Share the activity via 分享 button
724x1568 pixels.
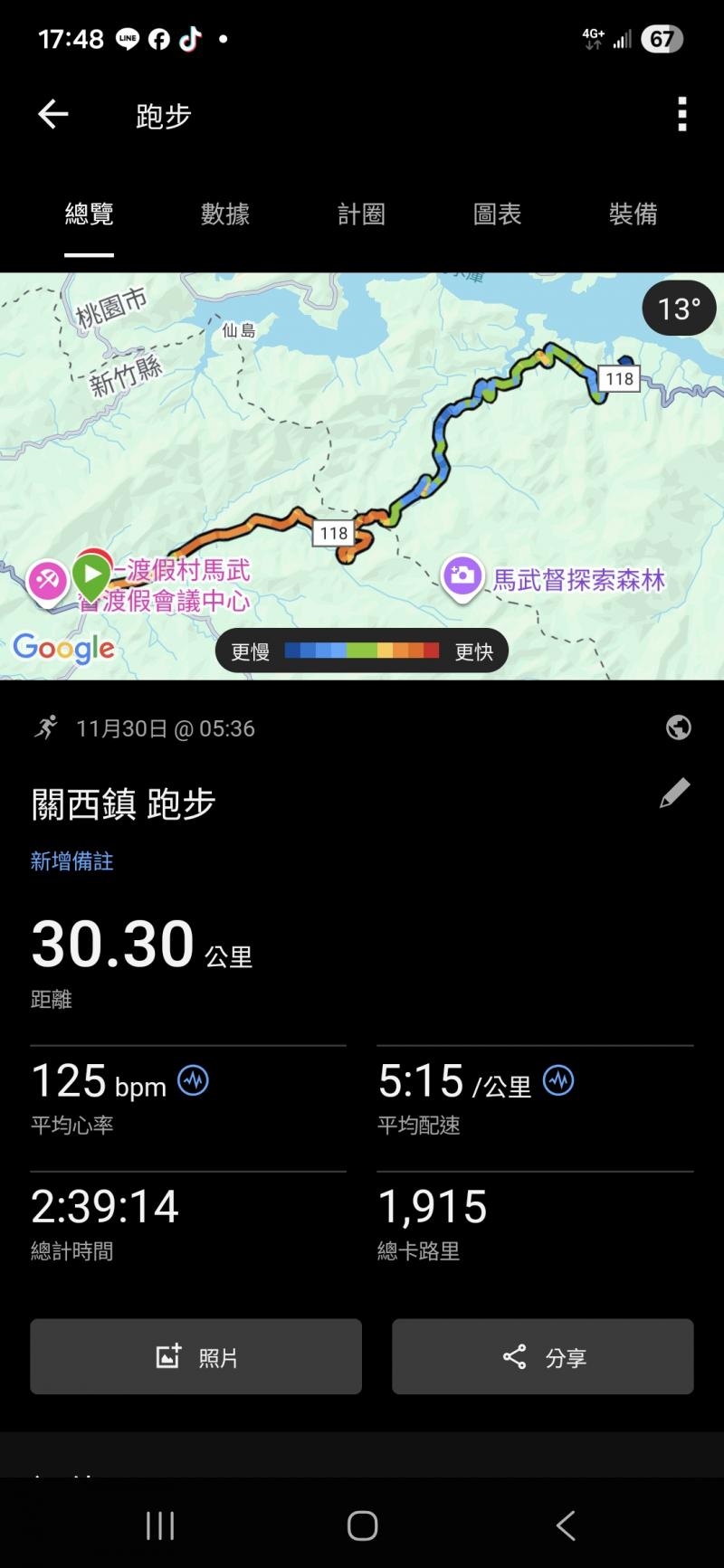(x=543, y=1356)
